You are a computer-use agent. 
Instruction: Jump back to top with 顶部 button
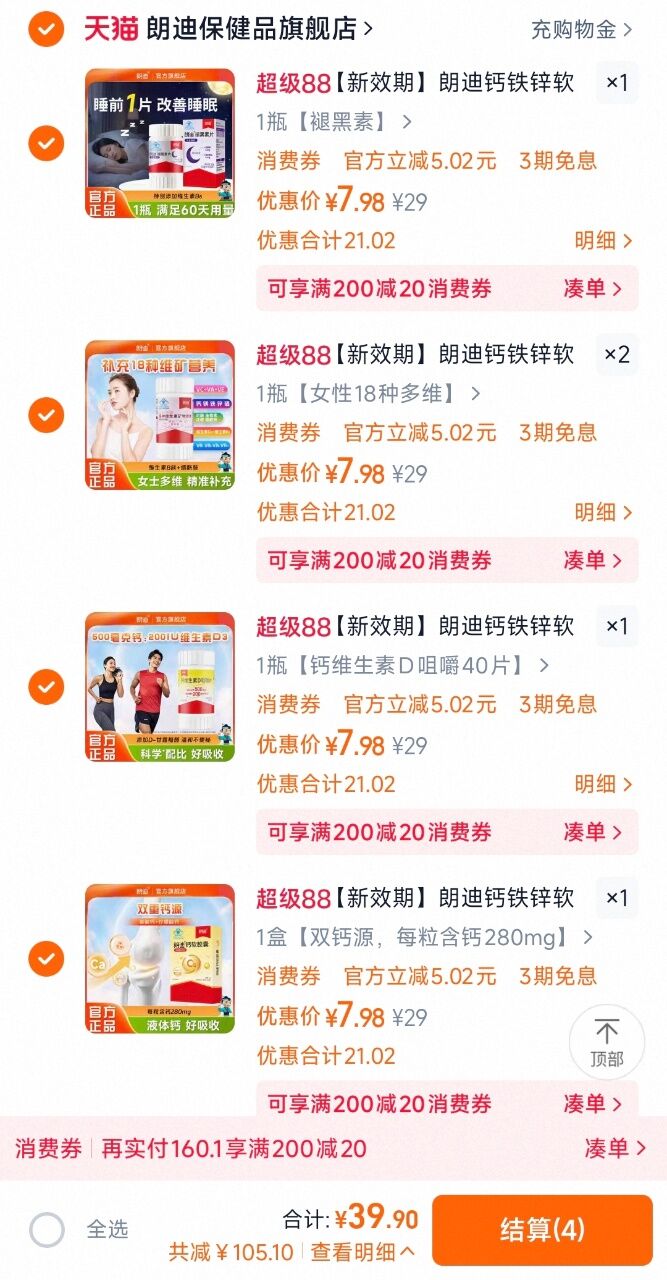[x=606, y=1042]
